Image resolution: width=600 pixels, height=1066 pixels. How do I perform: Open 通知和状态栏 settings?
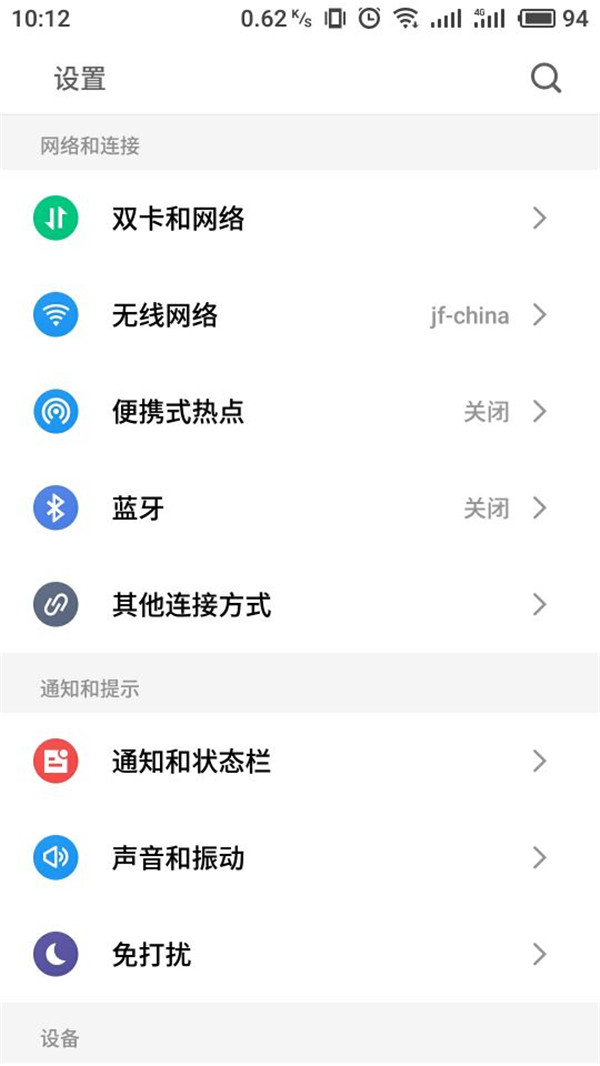[191, 762]
